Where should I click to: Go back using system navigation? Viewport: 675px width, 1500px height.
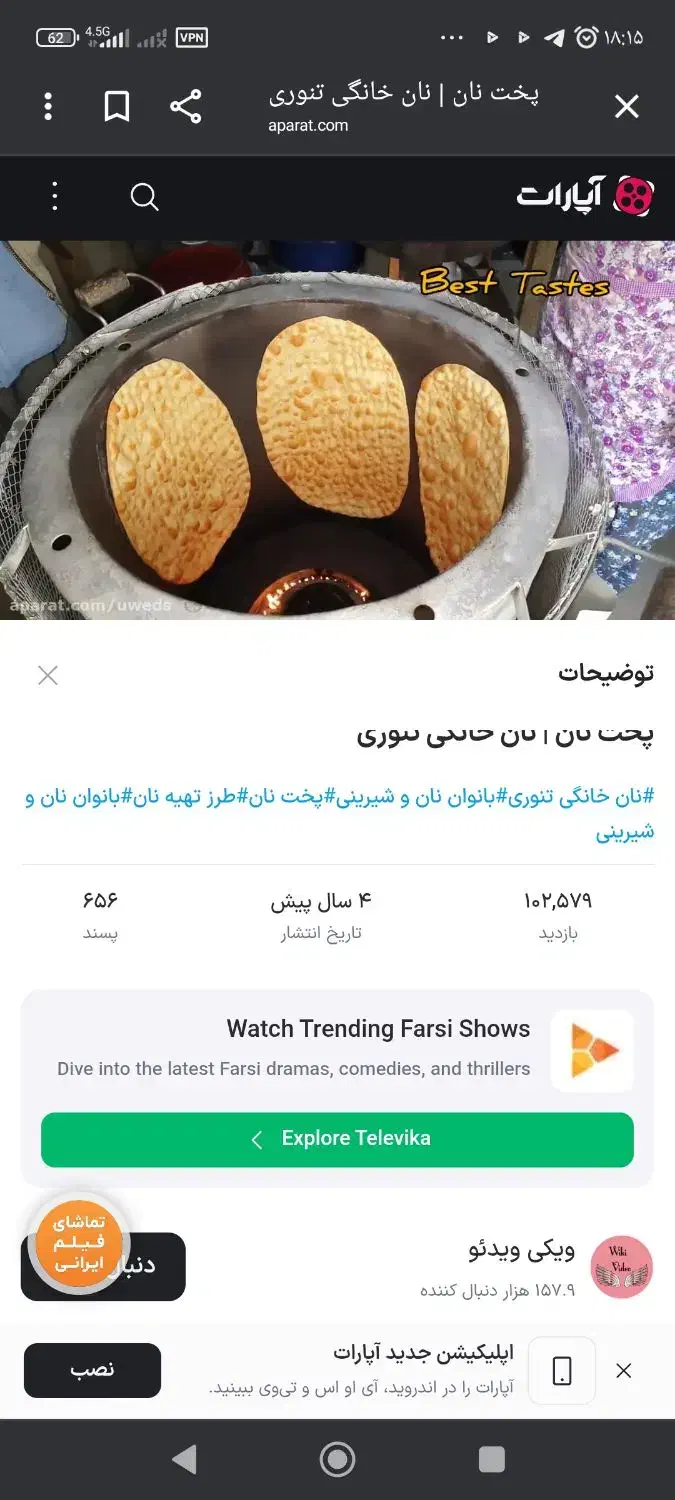[184, 1460]
